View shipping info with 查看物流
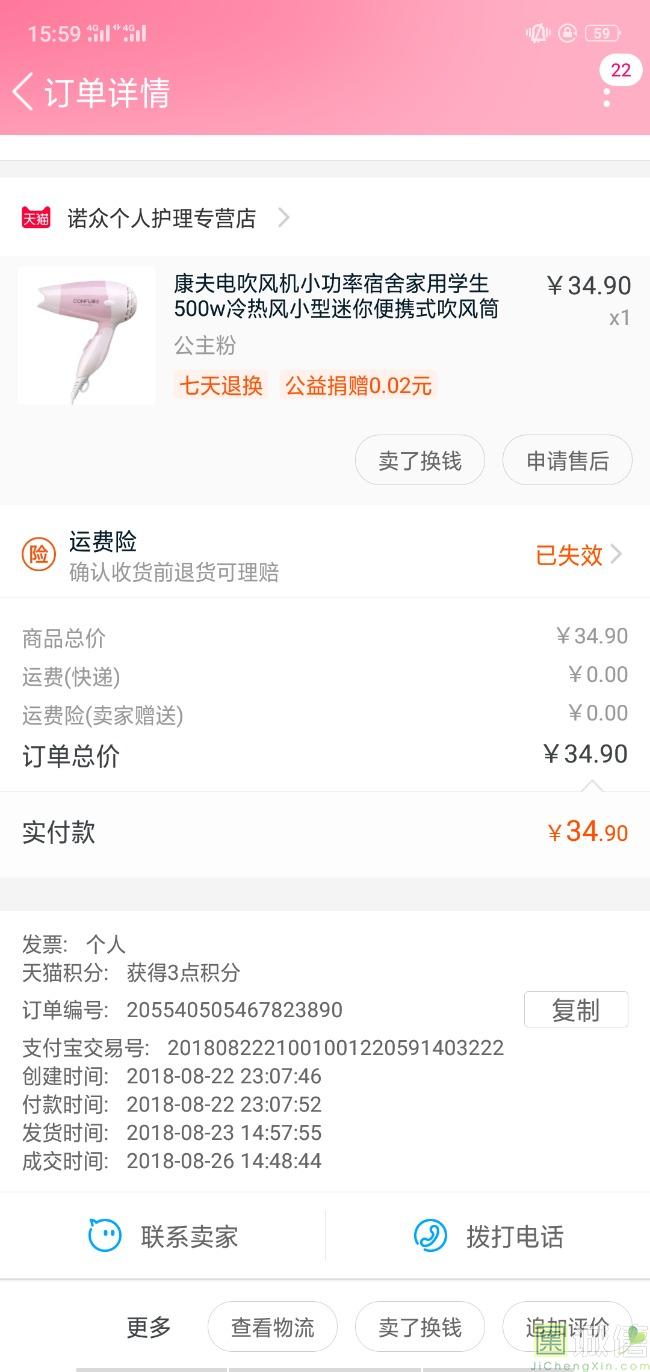The height and width of the screenshot is (1372, 650). 272,1328
